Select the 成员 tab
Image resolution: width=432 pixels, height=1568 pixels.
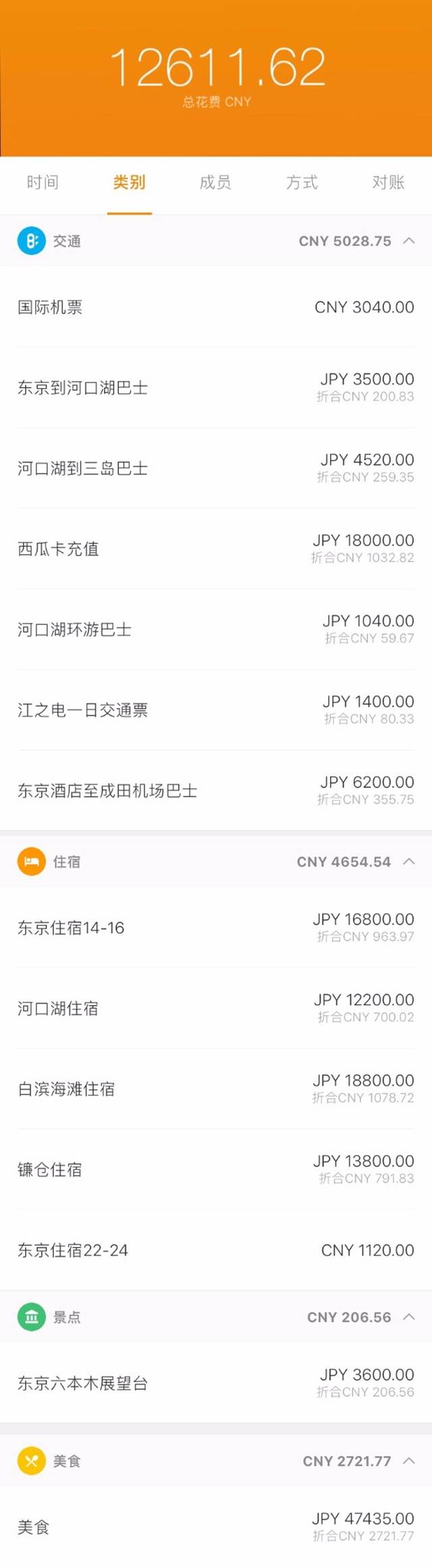[x=215, y=182]
